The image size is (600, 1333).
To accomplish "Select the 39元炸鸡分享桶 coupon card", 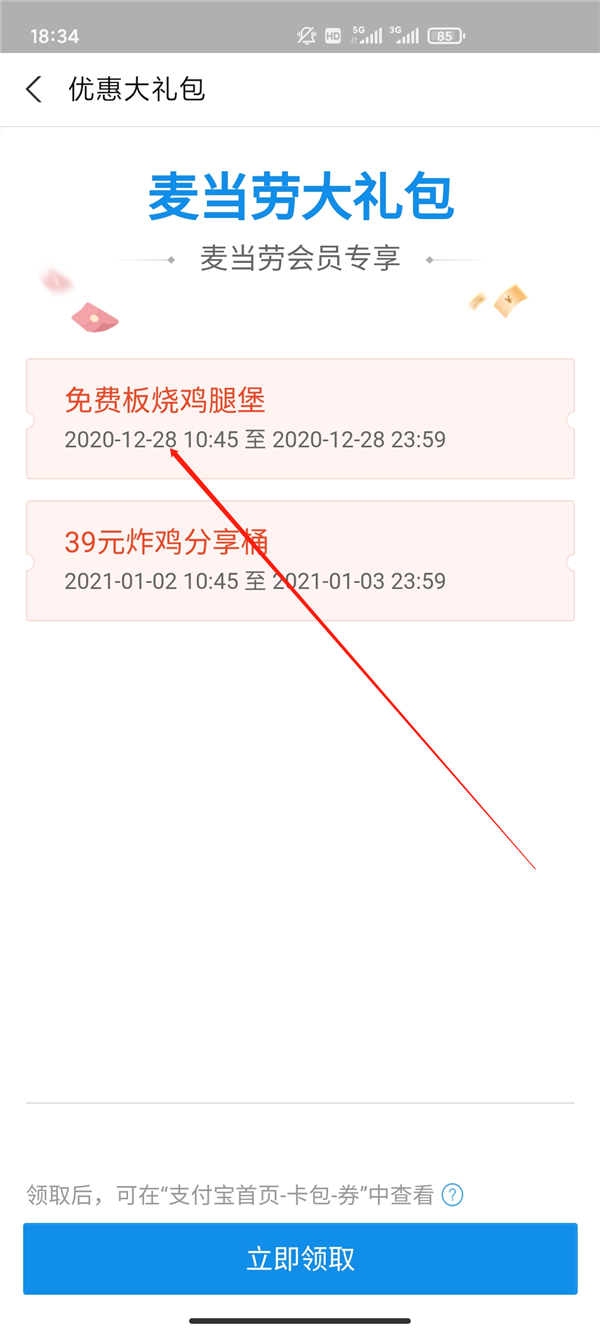I will [300, 560].
